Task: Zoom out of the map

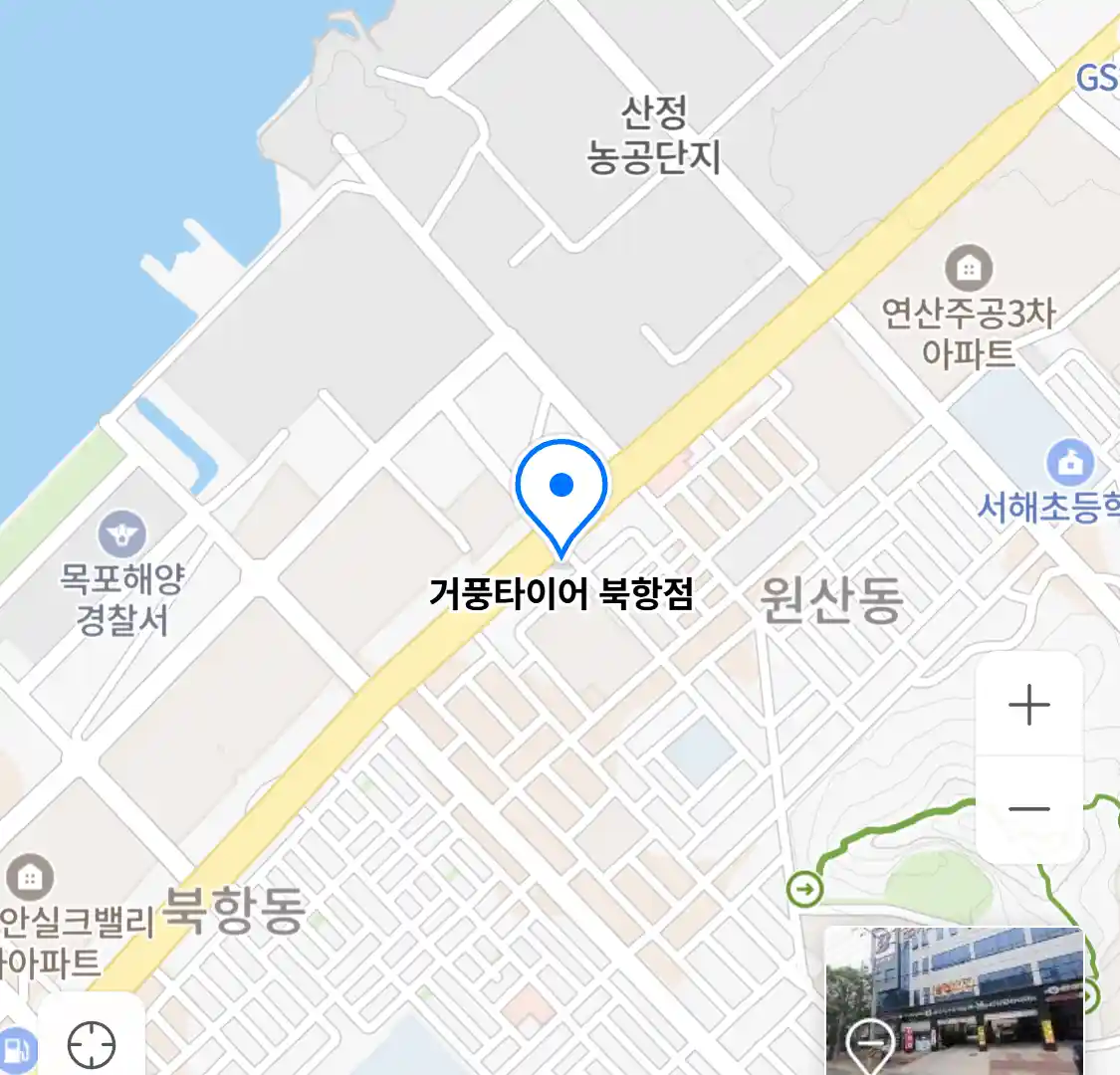Action: point(1028,808)
